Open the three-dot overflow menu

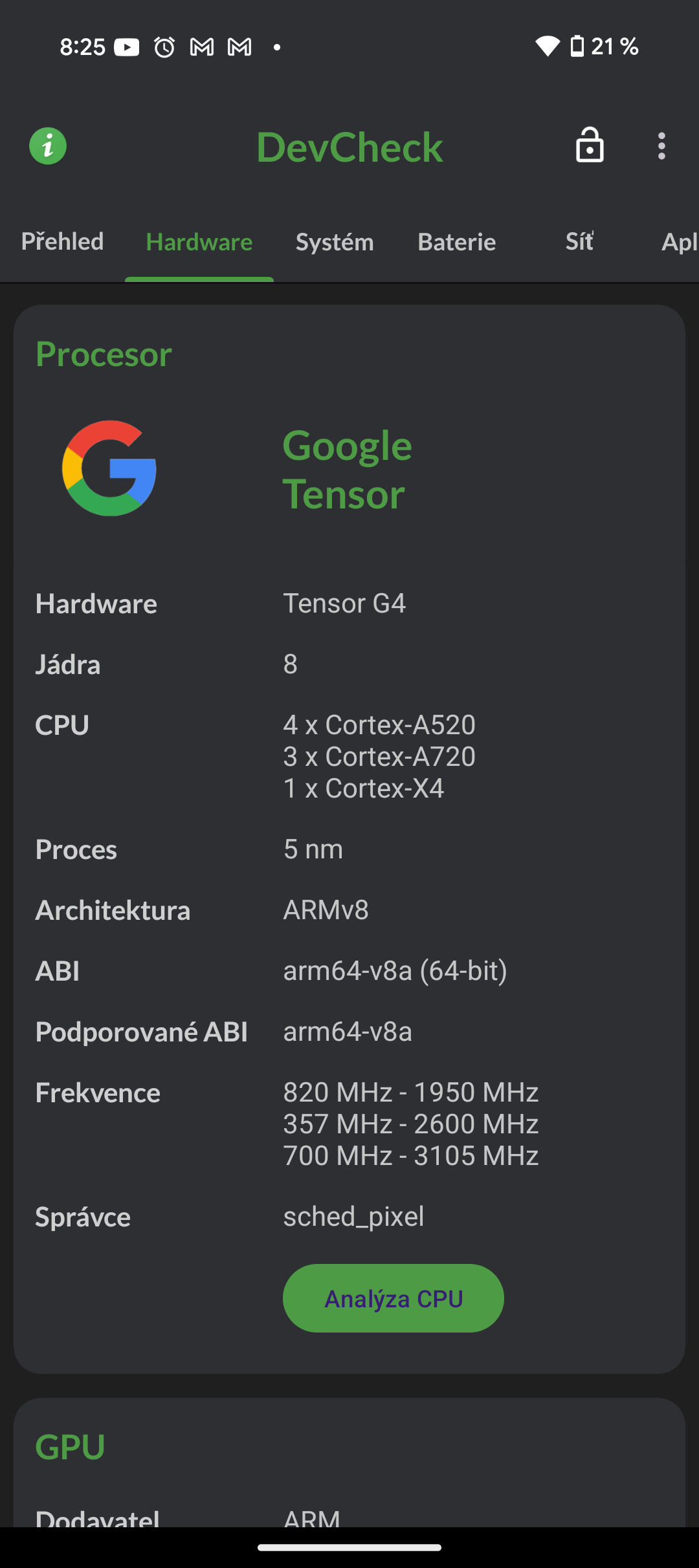pyautogui.click(x=661, y=146)
